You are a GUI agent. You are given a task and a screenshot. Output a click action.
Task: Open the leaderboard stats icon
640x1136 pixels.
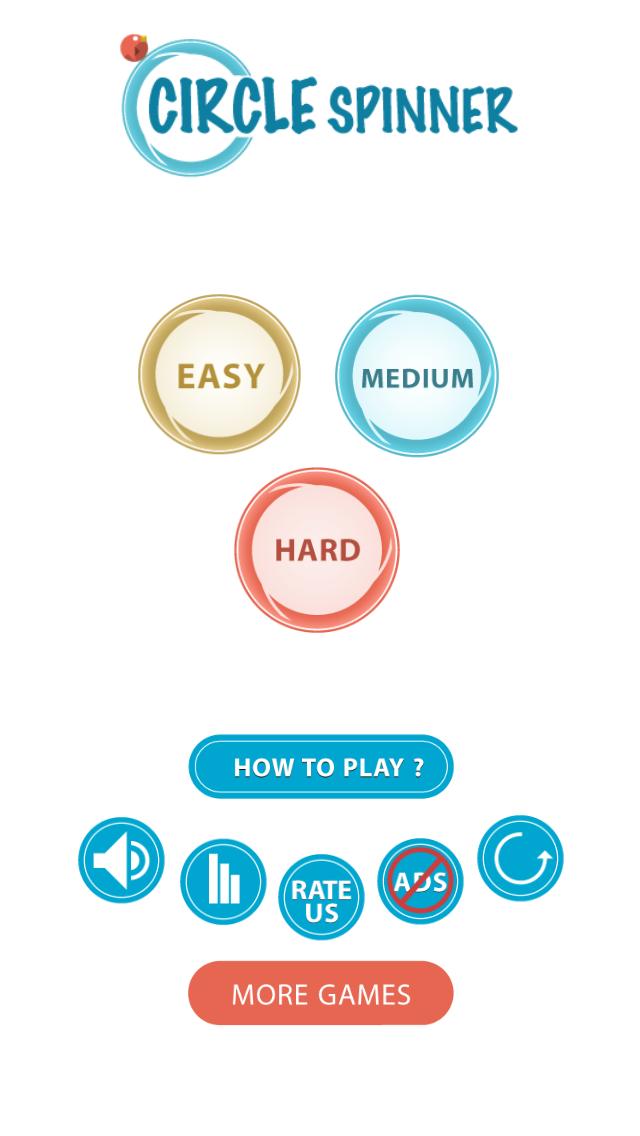[223, 882]
